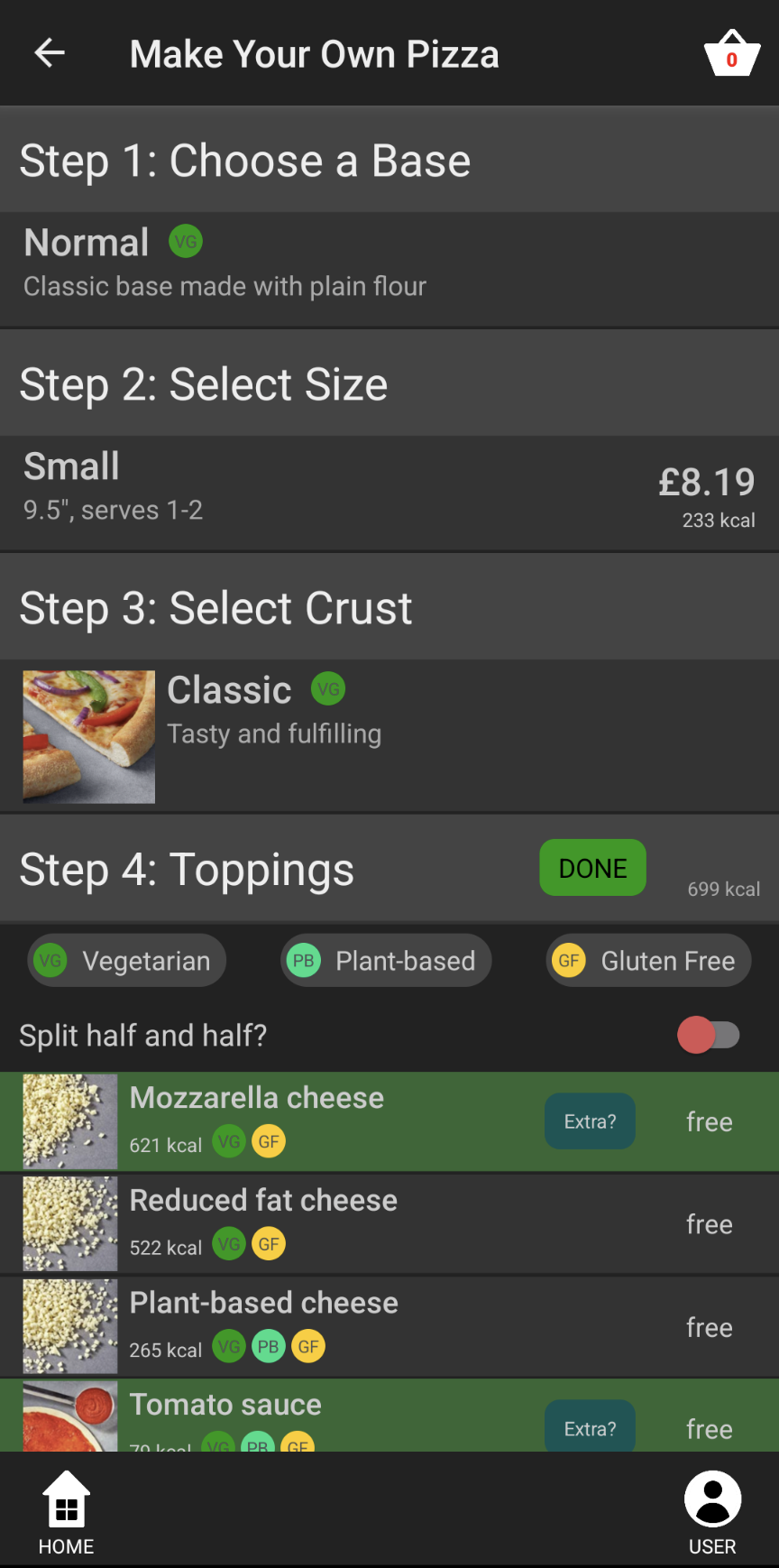Add extra Mozzarella cheese
779x1568 pixels.
pyautogui.click(x=590, y=1121)
